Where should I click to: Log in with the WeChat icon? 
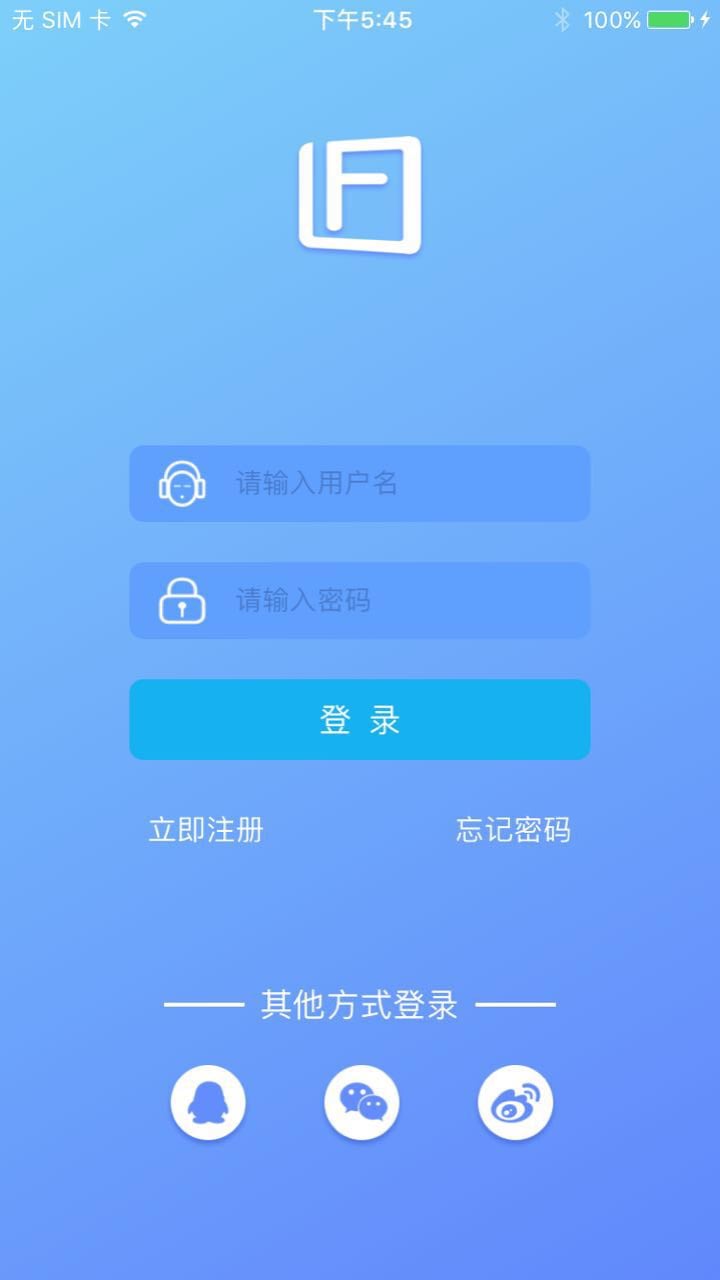362,1102
